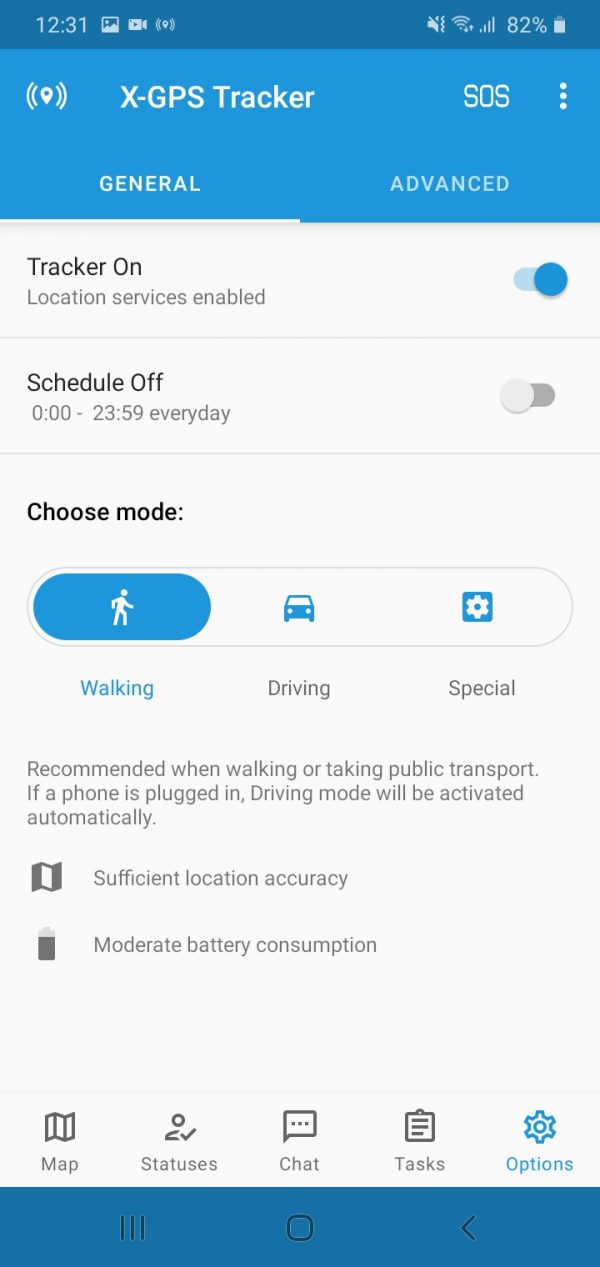The width and height of the screenshot is (600, 1267).
Task: Enable the Schedule toggle
Action: click(x=527, y=396)
